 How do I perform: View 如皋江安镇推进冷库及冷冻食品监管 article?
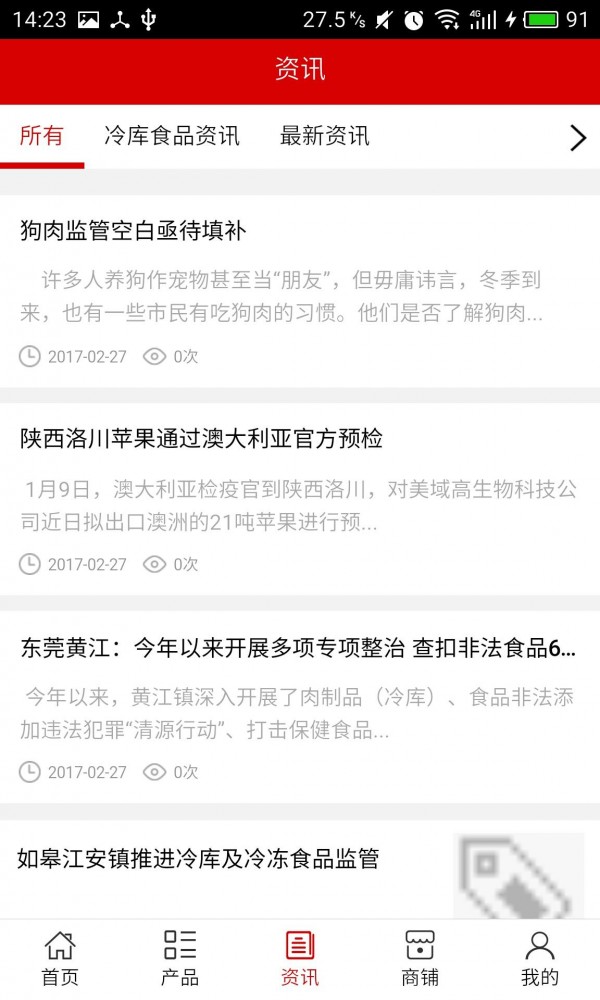tap(198, 858)
